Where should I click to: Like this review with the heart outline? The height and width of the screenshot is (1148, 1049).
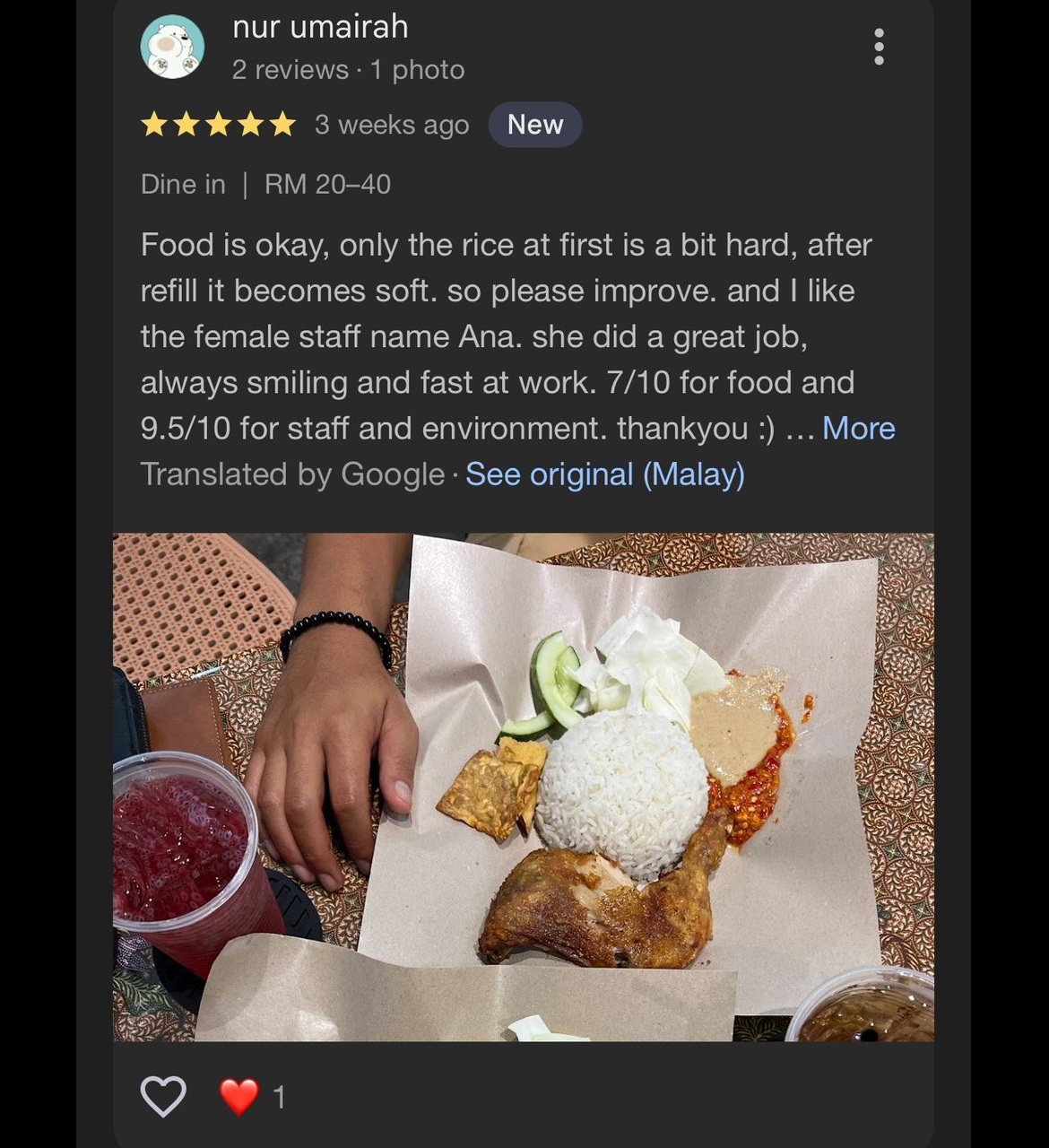tap(163, 1096)
